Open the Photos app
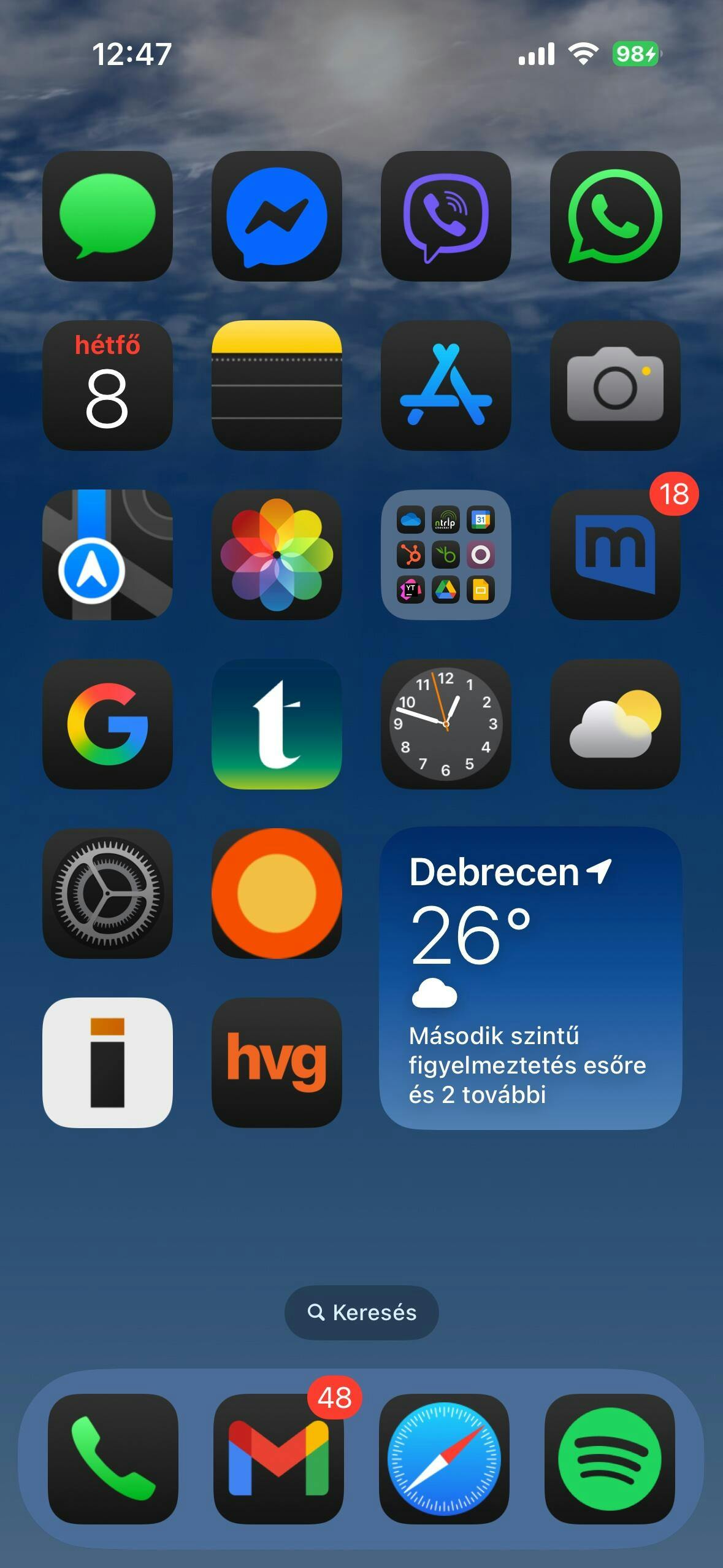723x1568 pixels. (277, 555)
